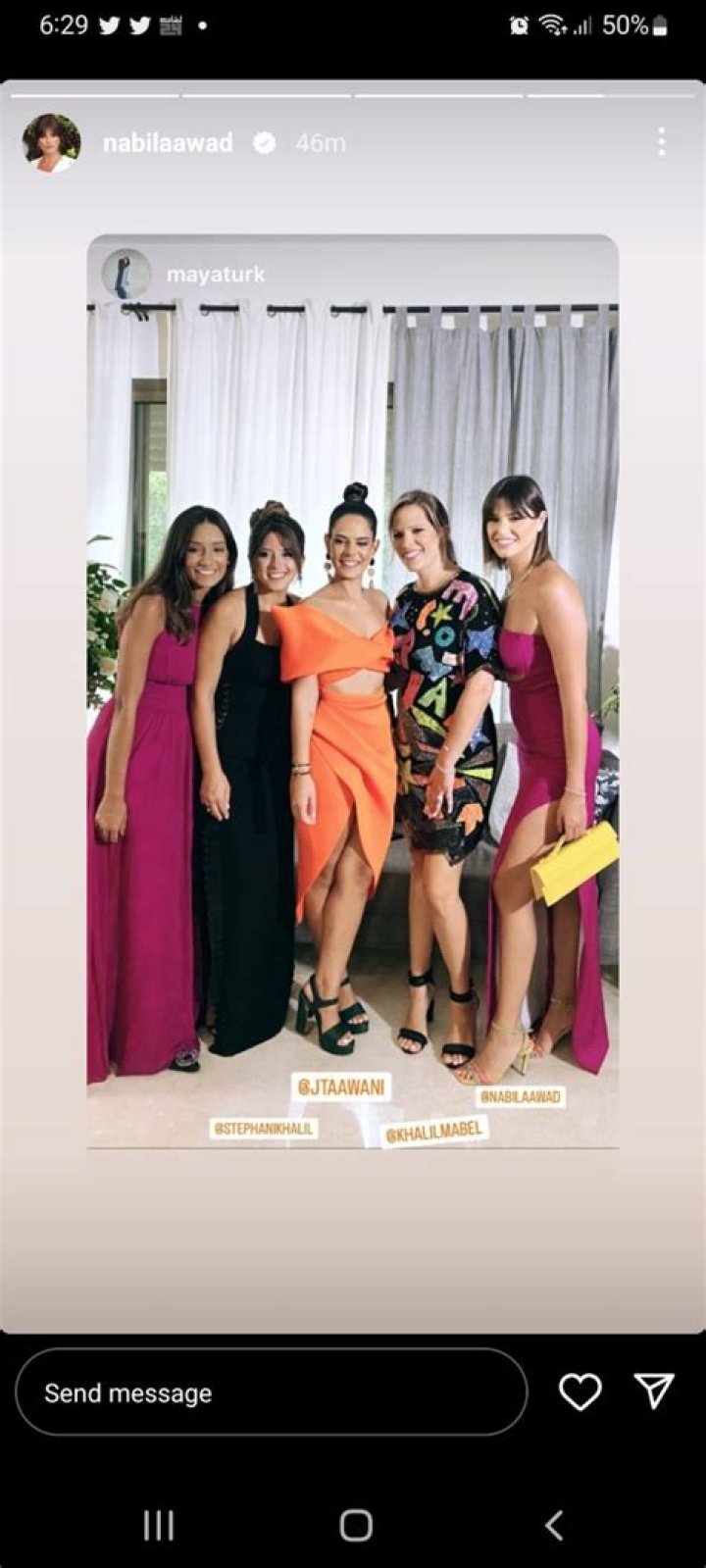Open the @STEPHANIKHALIL mention tag
This screenshot has height=1568, width=706.
click(264, 1129)
